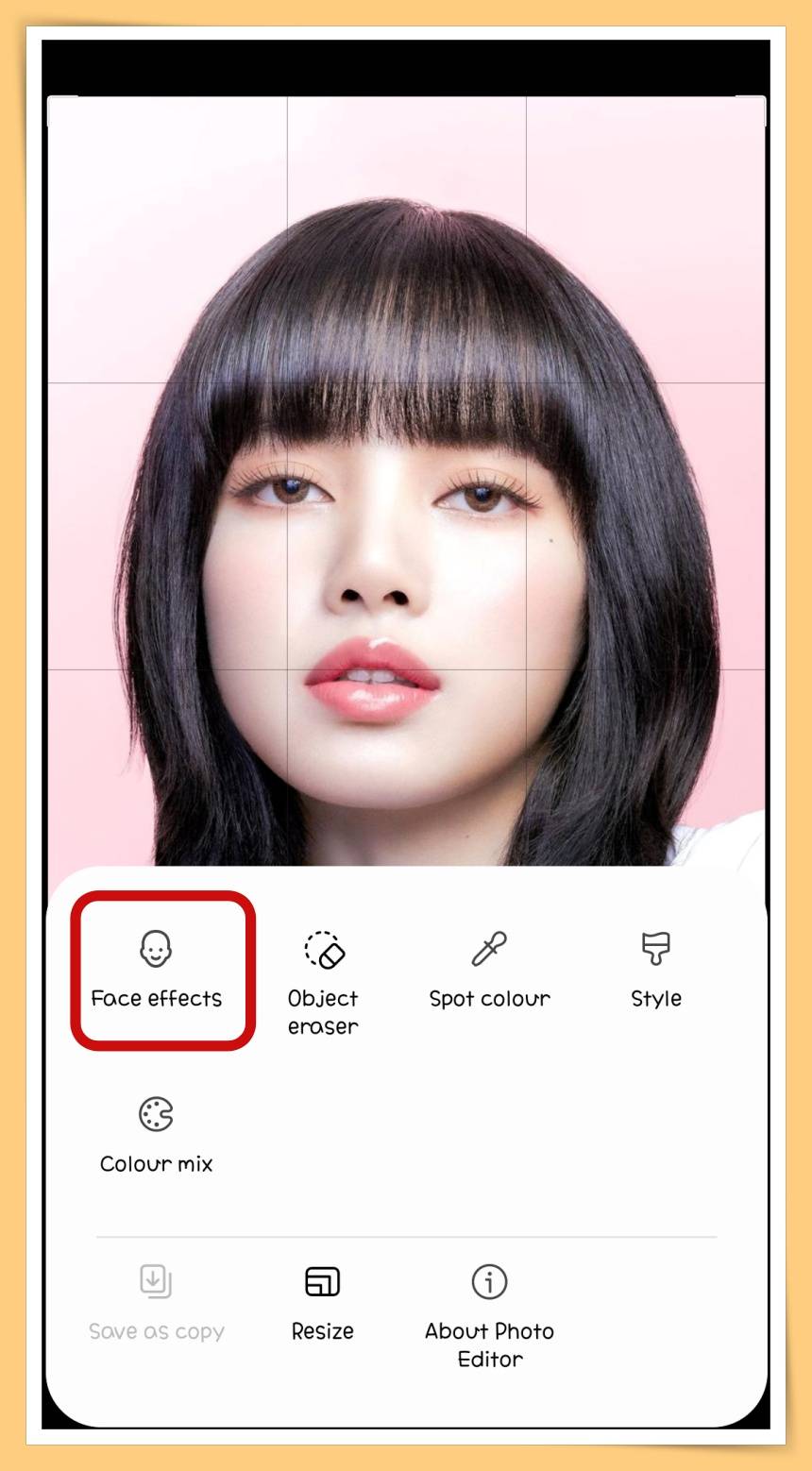The height and width of the screenshot is (1471, 812).
Task: Open Colour mix
Action: coord(157,1135)
